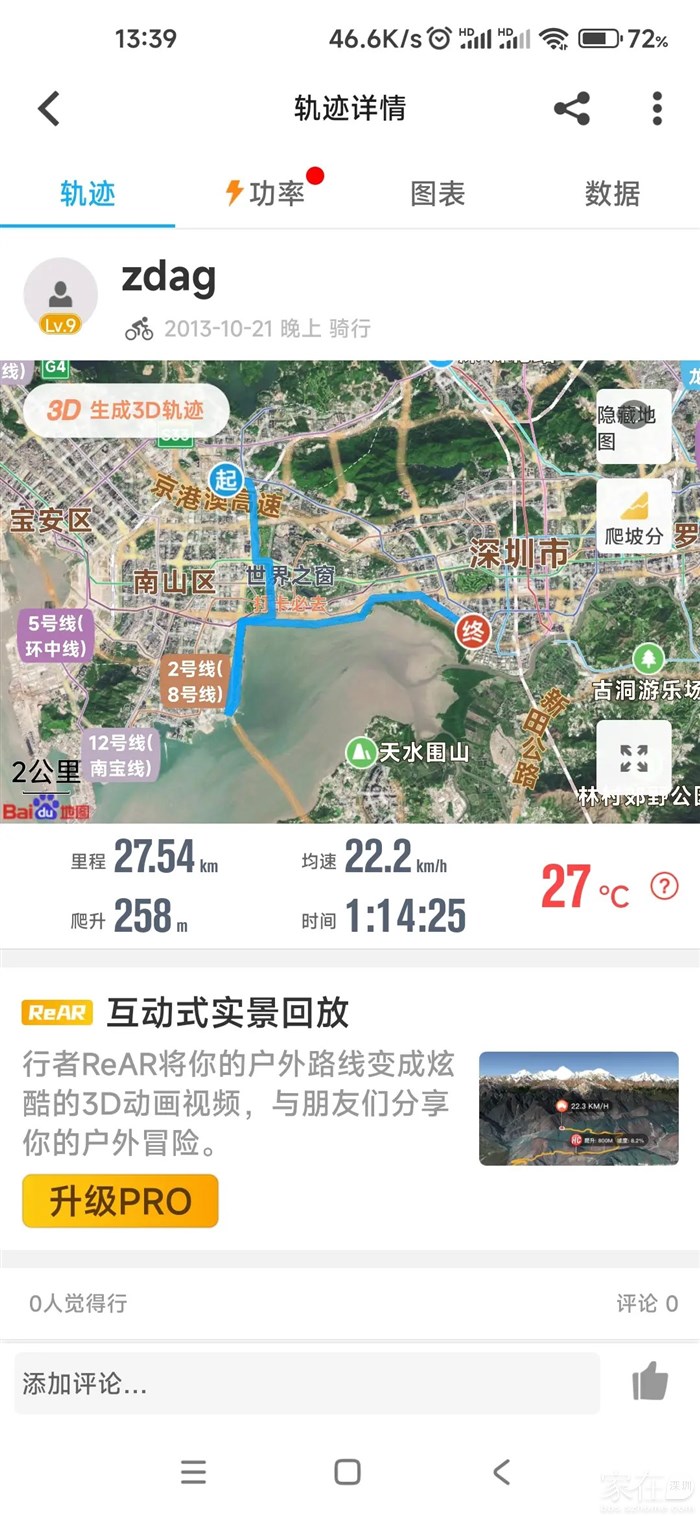Open the ReAR 3D video preview

(578, 1108)
